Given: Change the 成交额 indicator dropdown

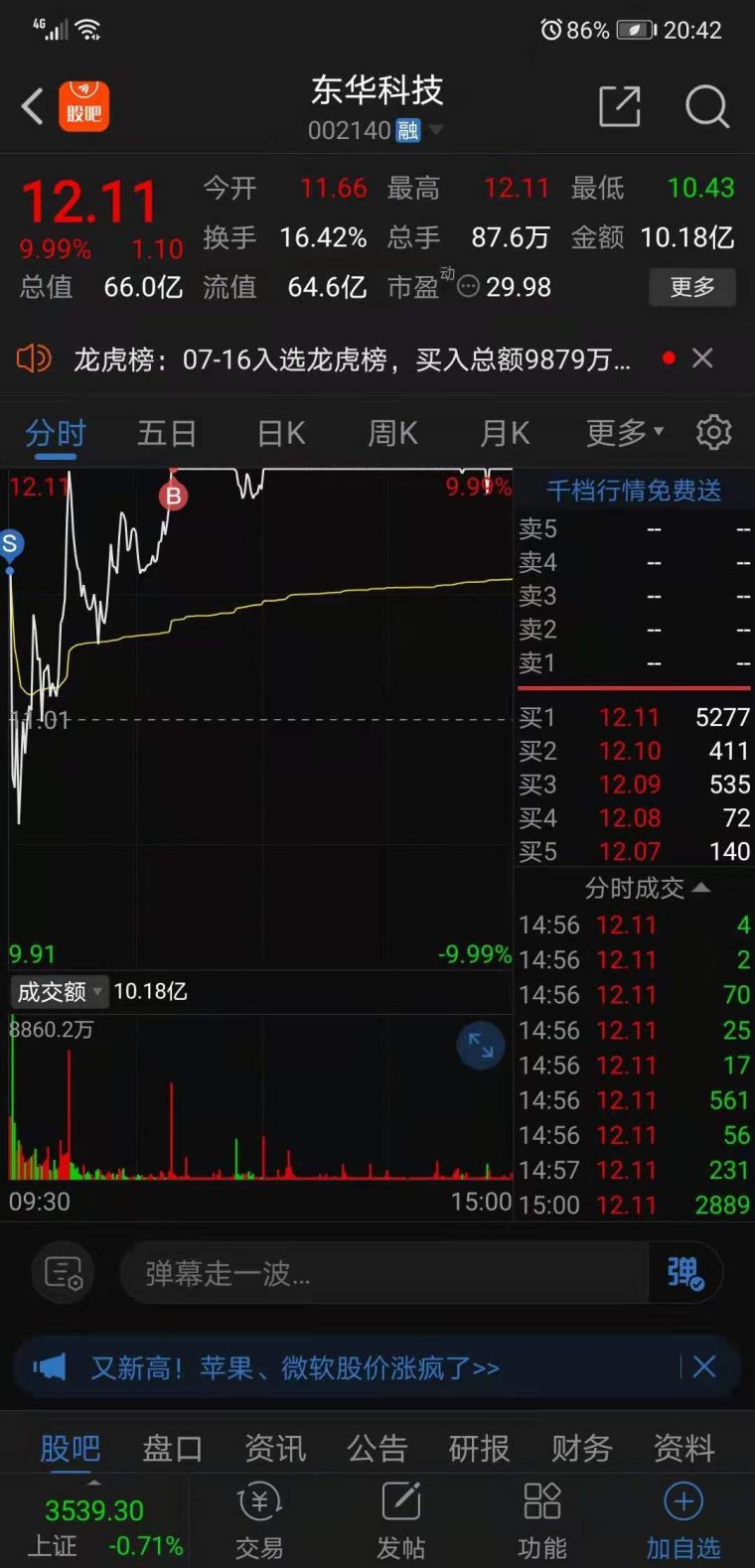Looking at the screenshot, I should click(x=60, y=991).
